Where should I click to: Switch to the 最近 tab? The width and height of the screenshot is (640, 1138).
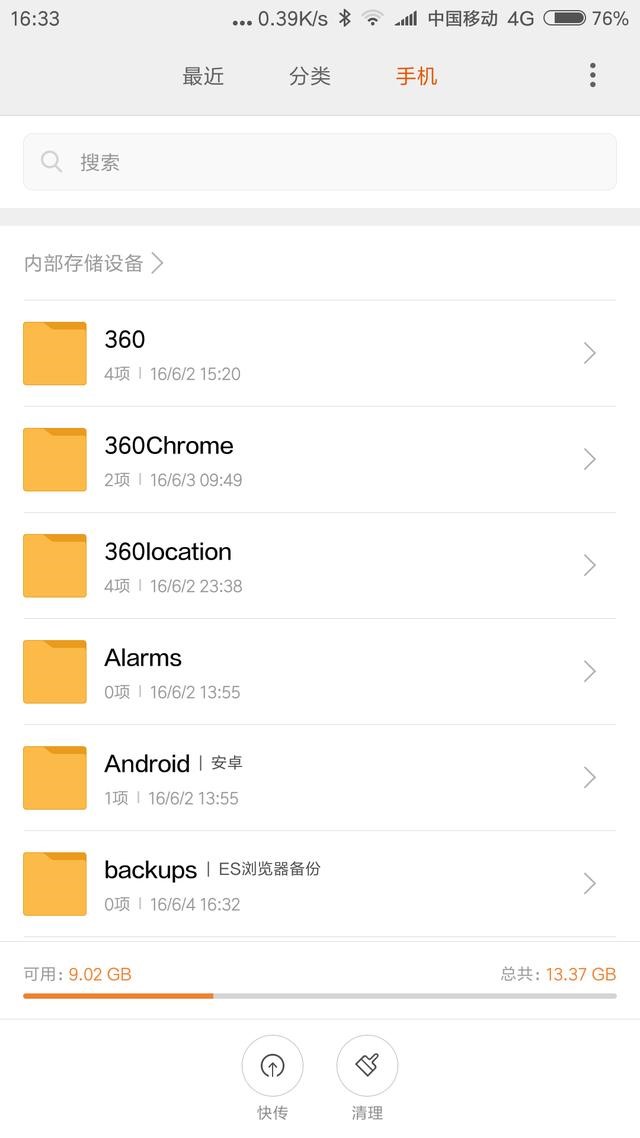pyautogui.click(x=203, y=76)
